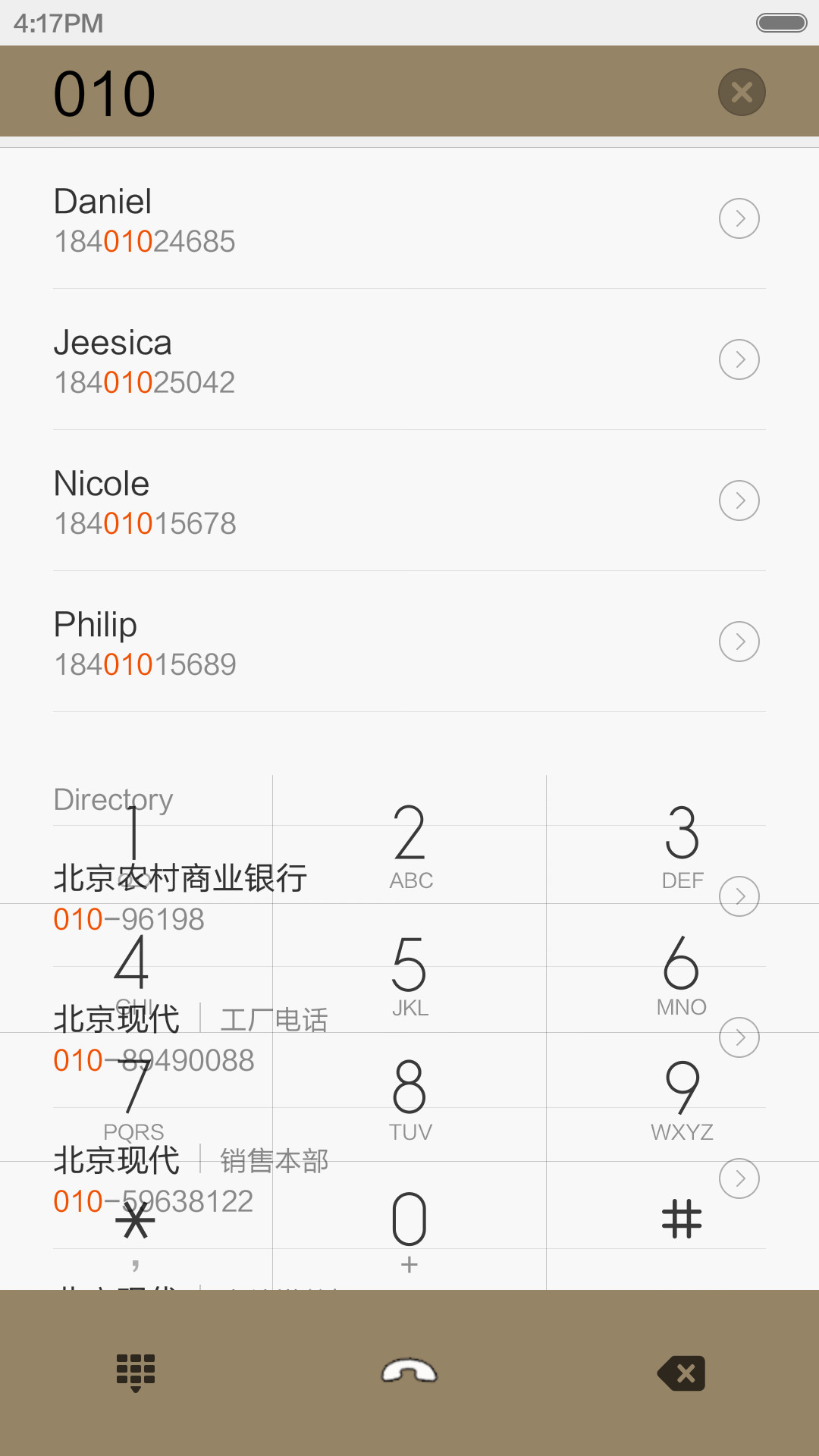The image size is (819, 1456).
Task: Dial digit 2 on keypad
Action: pos(409,840)
